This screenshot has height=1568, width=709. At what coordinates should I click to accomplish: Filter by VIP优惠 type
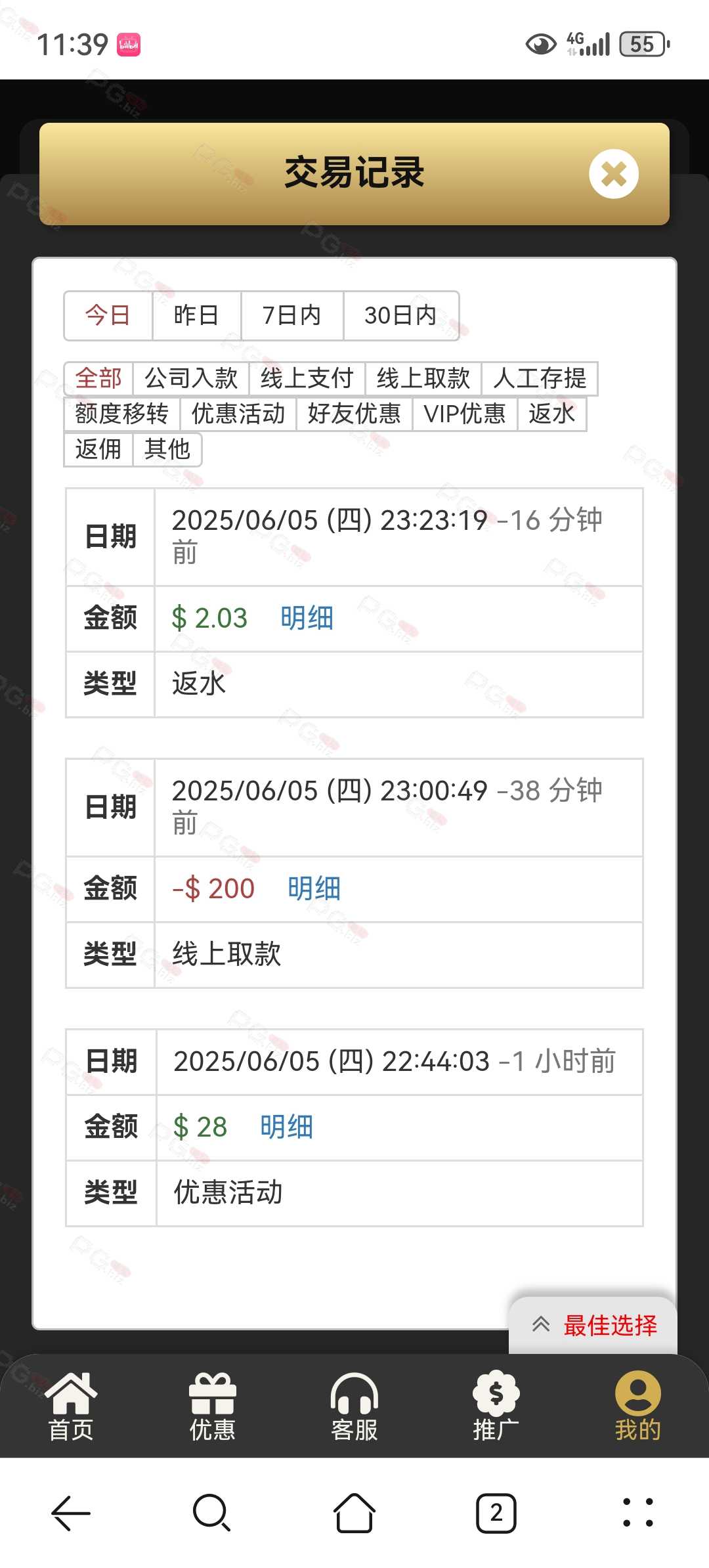[465, 414]
